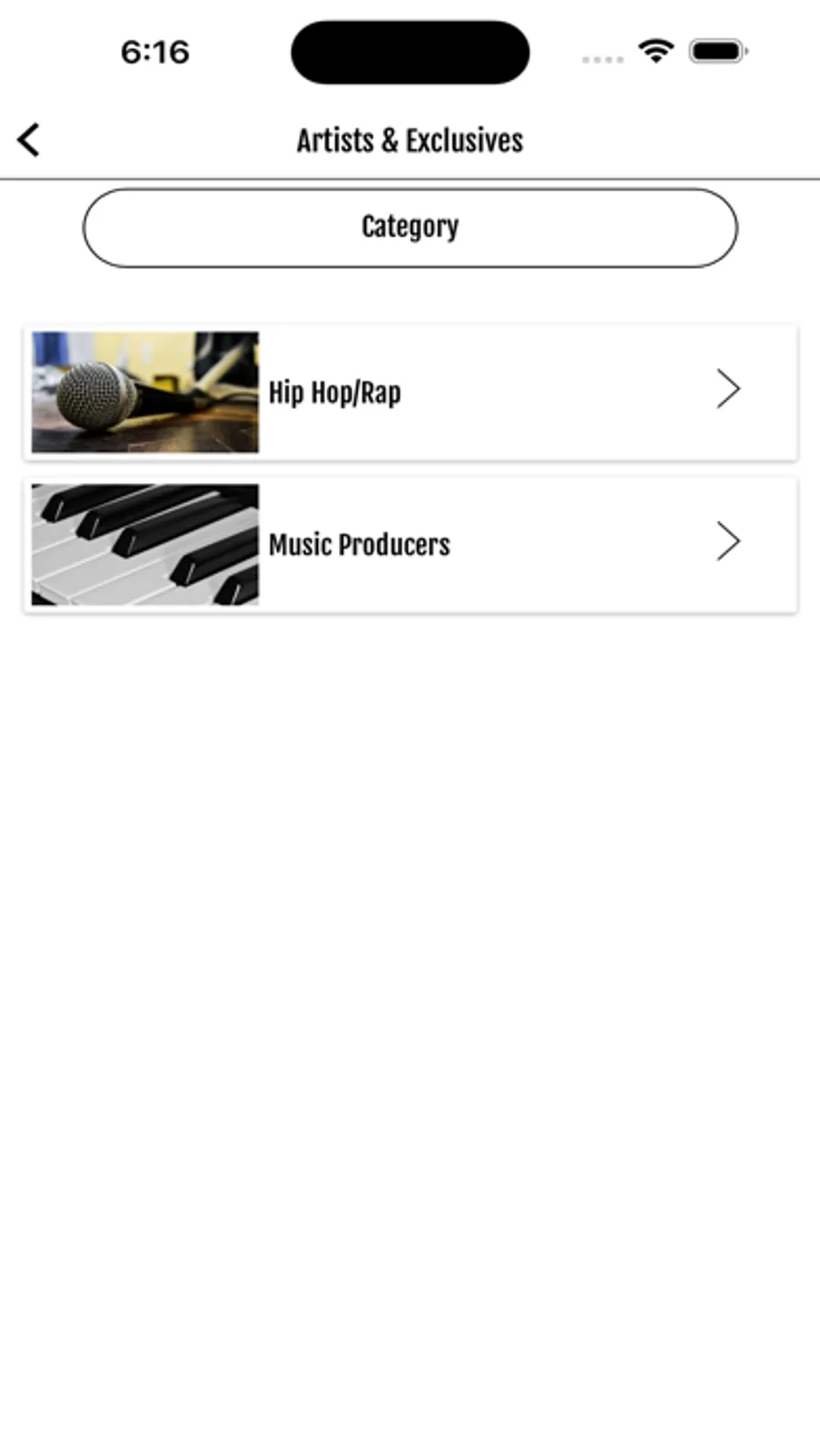Tap the rounded Category outline control
The height and width of the screenshot is (1456, 820).
410,227
